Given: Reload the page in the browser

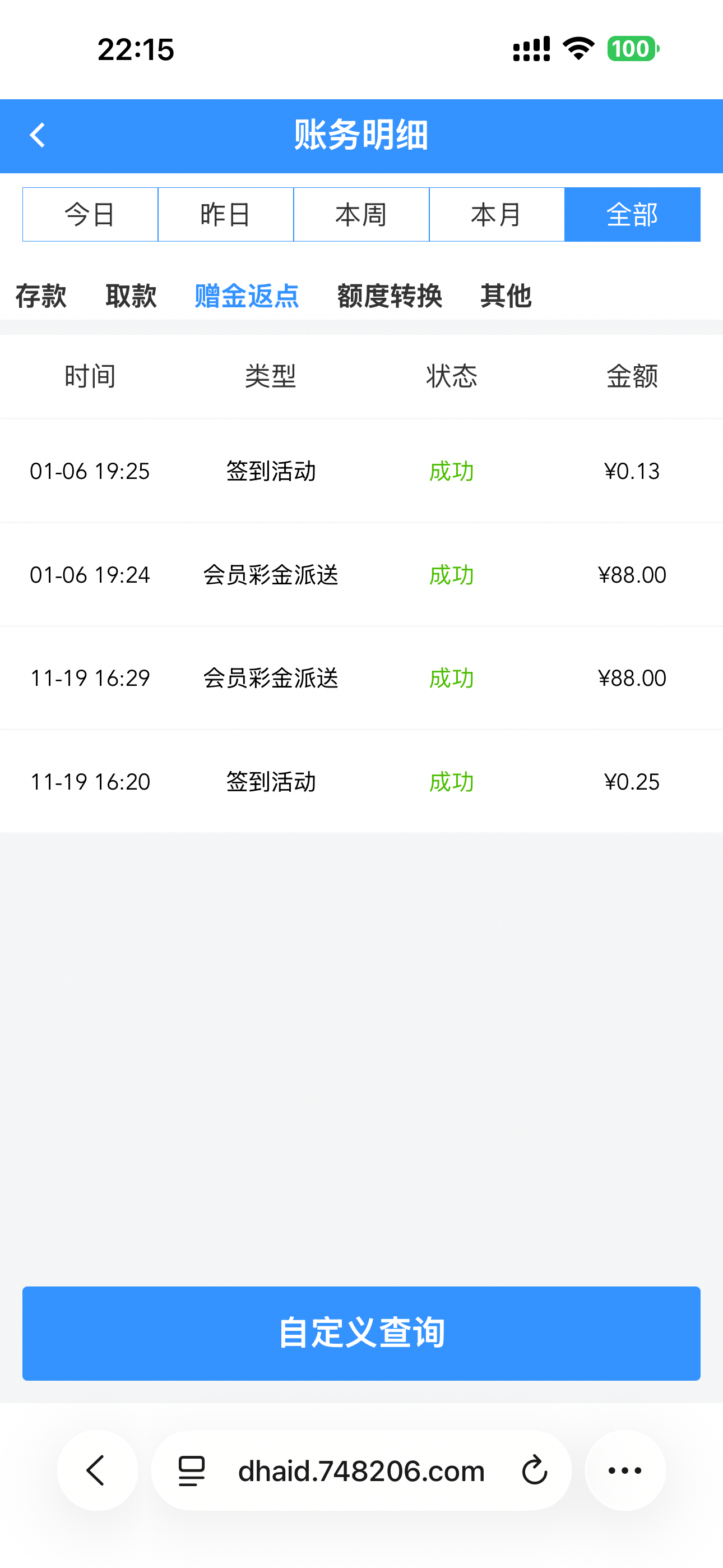Looking at the screenshot, I should [534, 1470].
